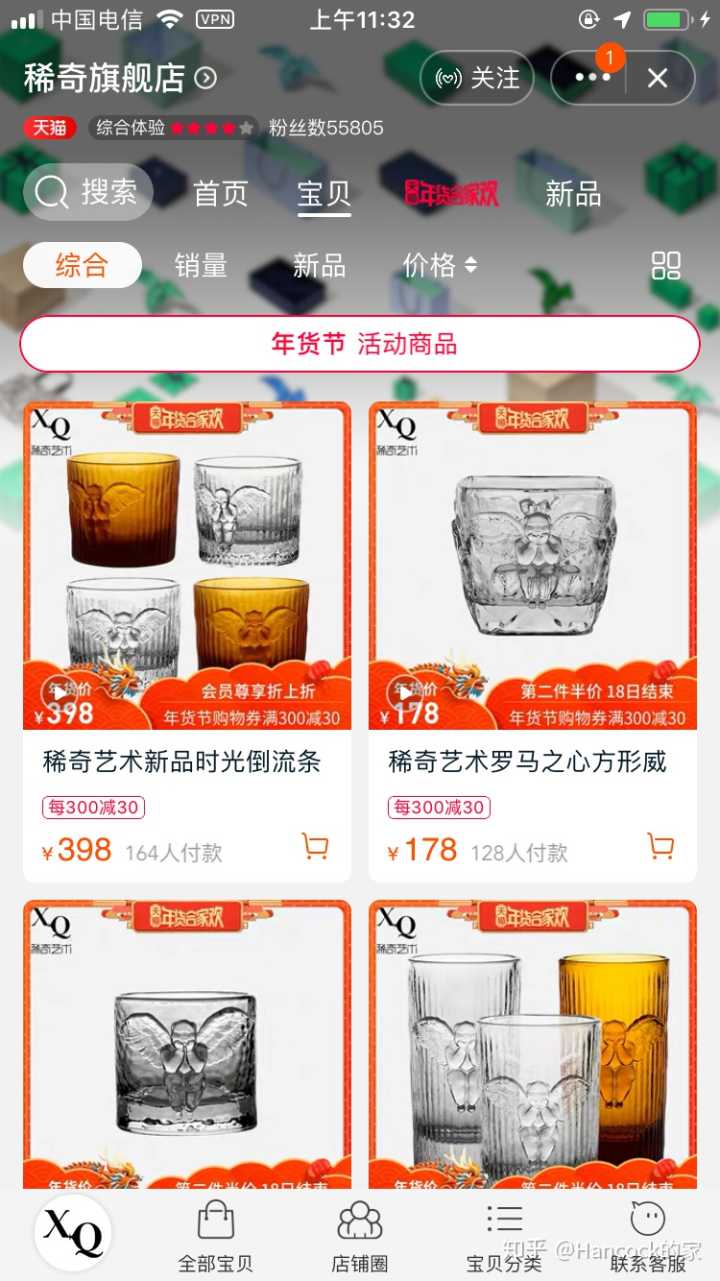Add the ¥398 product to cart
Screen dimensions: 720x1281
point(315,847)
